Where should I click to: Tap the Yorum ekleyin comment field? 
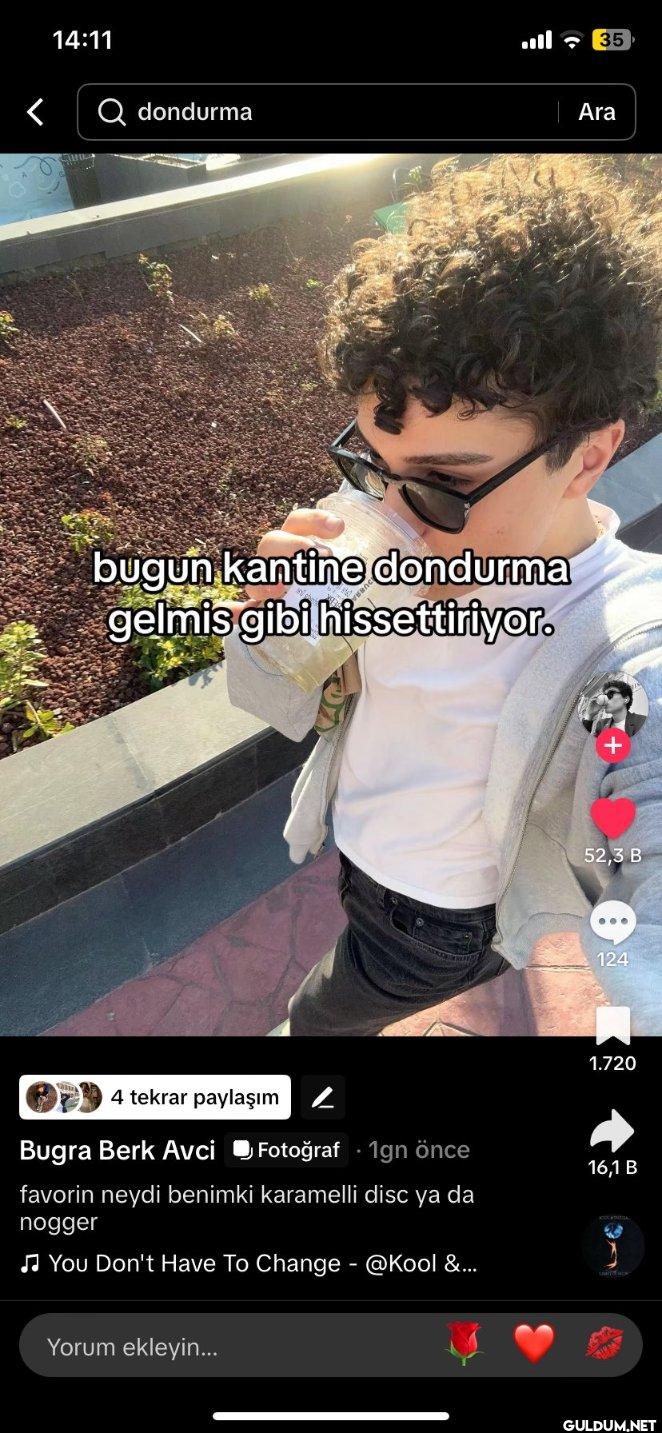tap(200, 1347)
